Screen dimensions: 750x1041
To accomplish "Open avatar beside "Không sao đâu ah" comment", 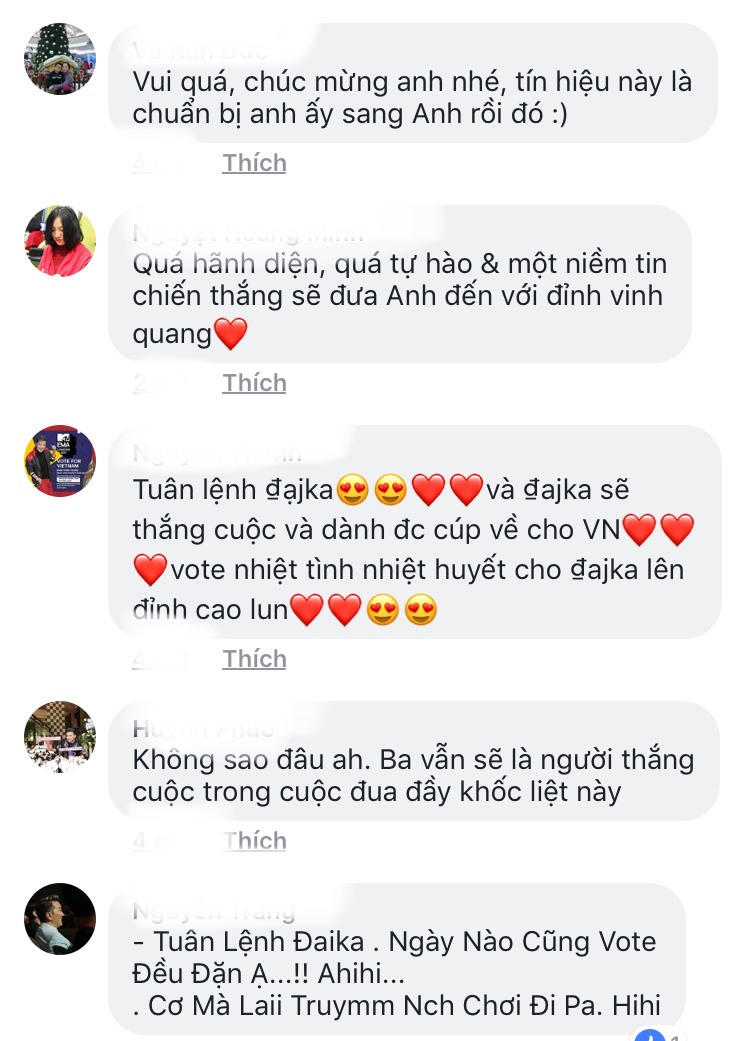I will coord(60,737).
